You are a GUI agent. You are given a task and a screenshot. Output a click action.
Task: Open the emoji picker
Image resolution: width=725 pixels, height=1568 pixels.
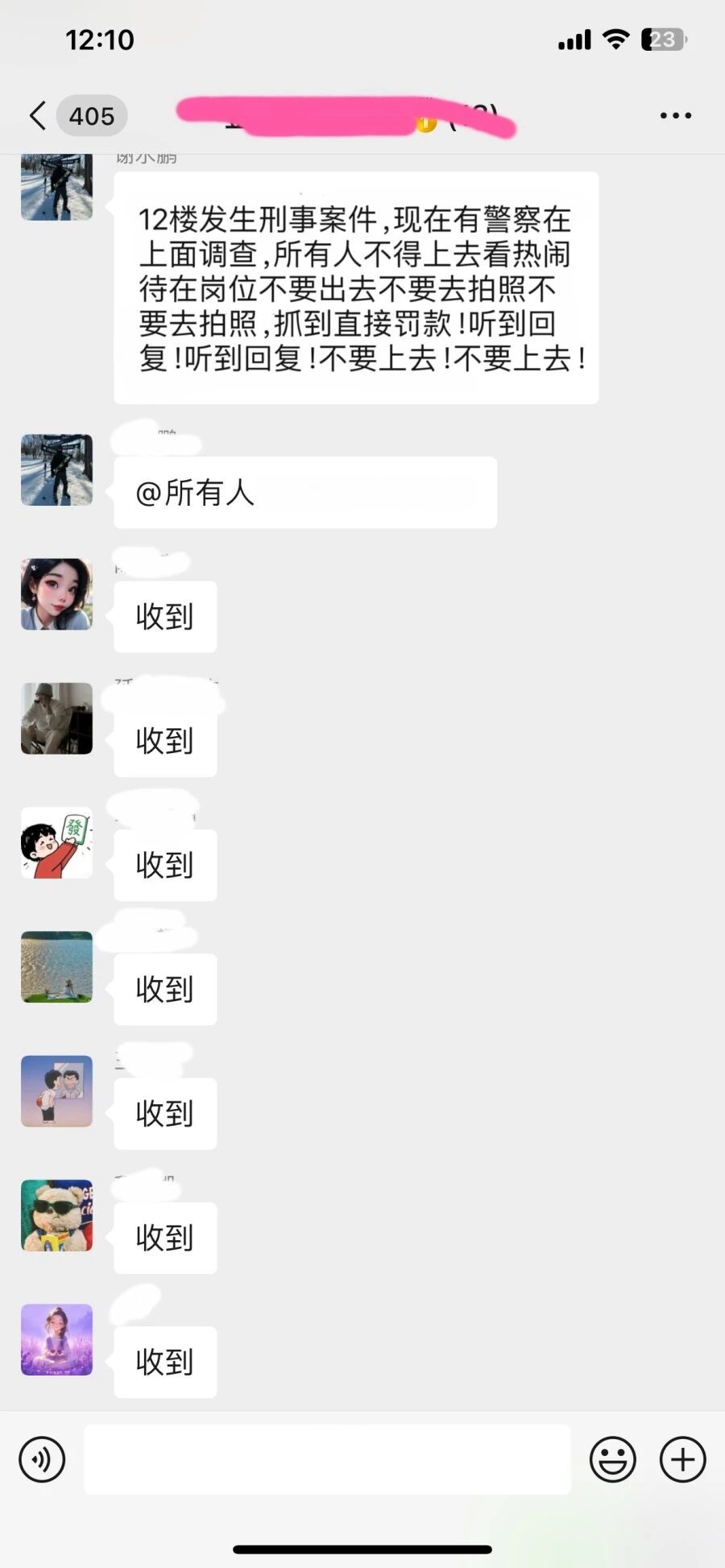point(612,1459)
